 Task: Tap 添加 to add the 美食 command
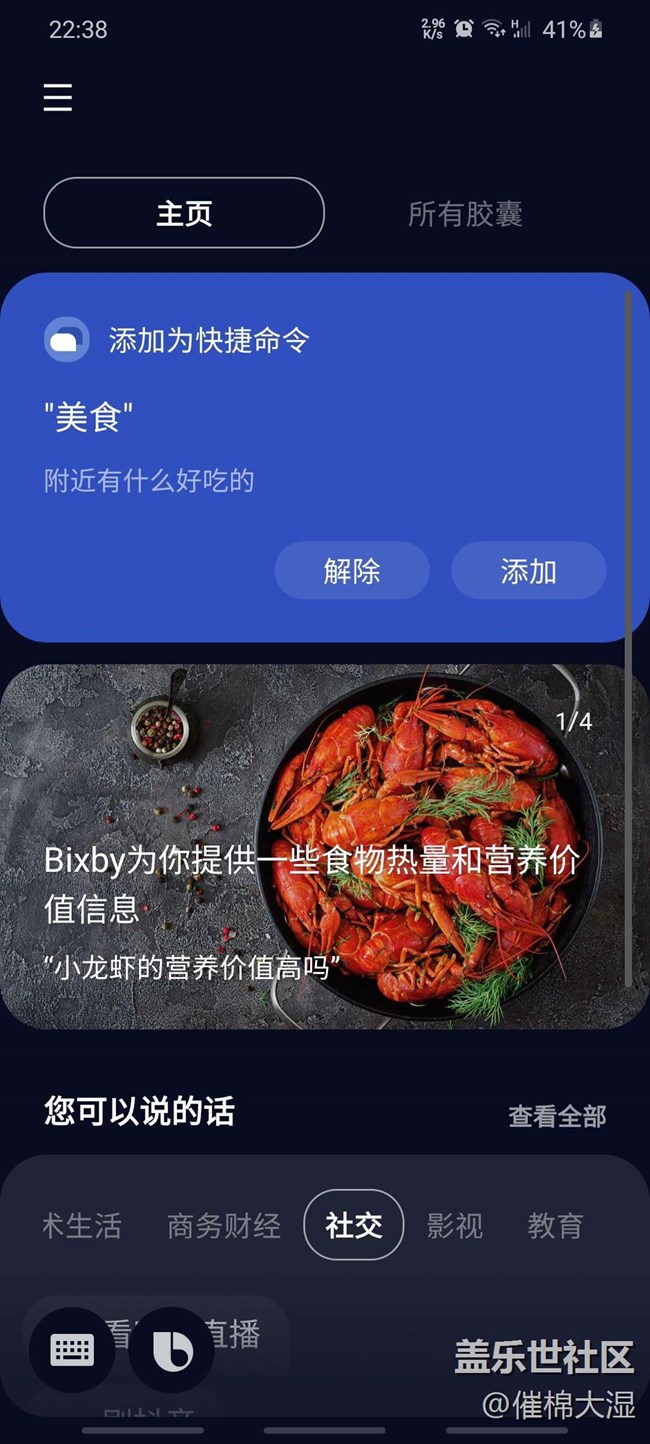pos(528,571)
